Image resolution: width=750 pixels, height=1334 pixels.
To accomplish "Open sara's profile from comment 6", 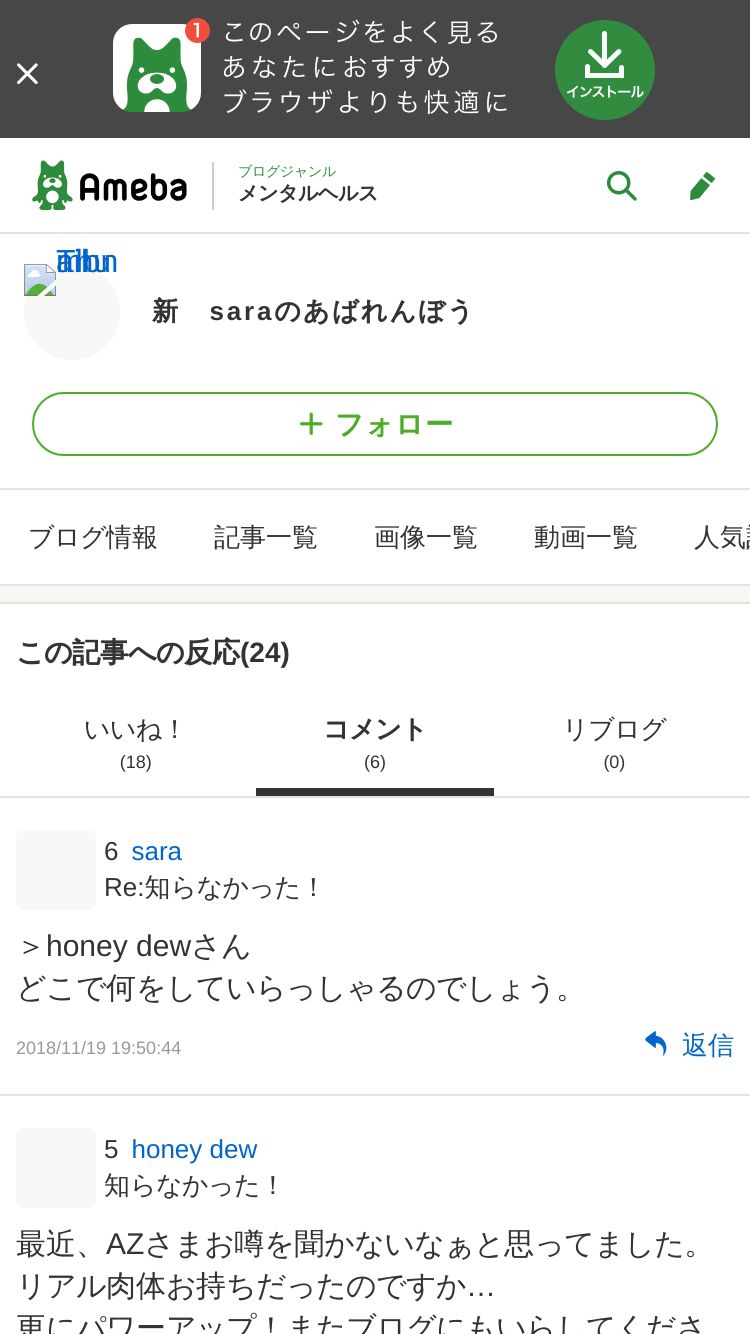I will (156, 851).
